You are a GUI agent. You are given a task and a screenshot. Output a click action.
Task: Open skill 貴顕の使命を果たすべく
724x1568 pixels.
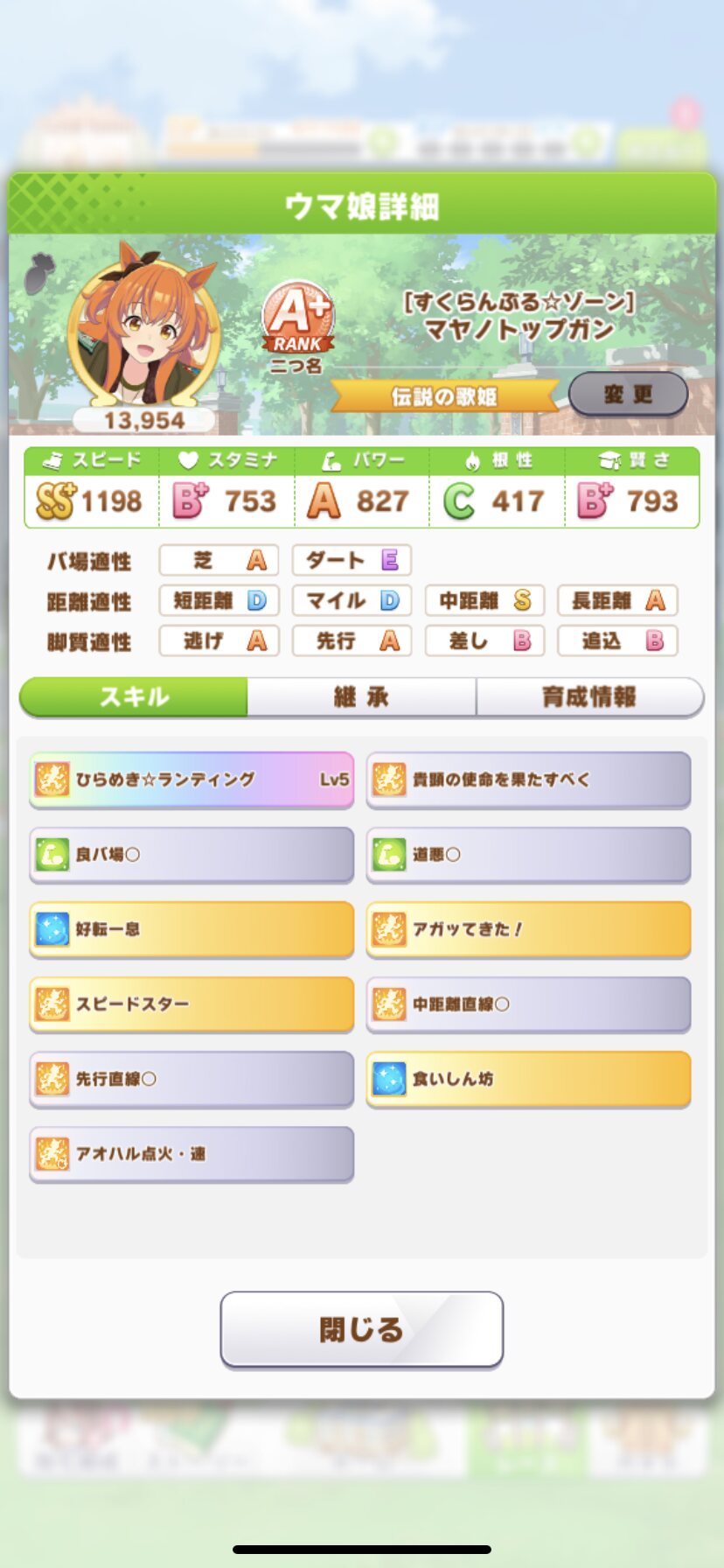(528, 779)
